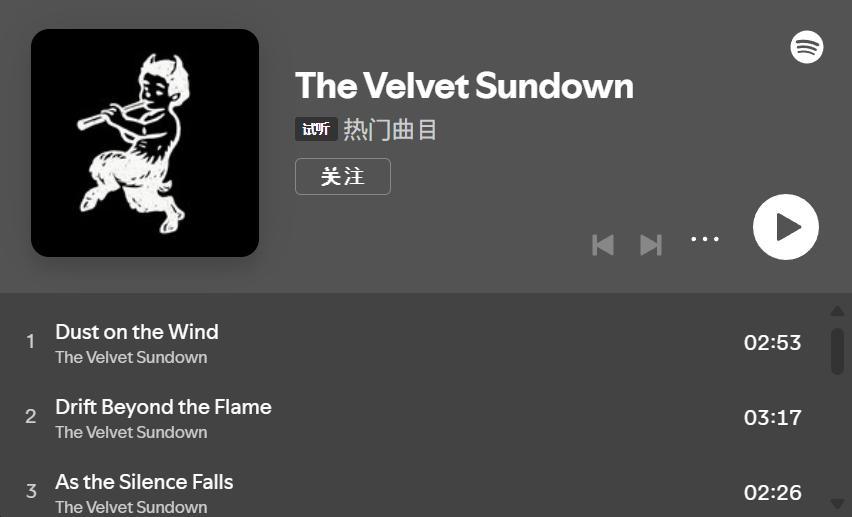Play The Velvet Sundown top tracks
Screen dimensions: 852x517
click(785, 227)
